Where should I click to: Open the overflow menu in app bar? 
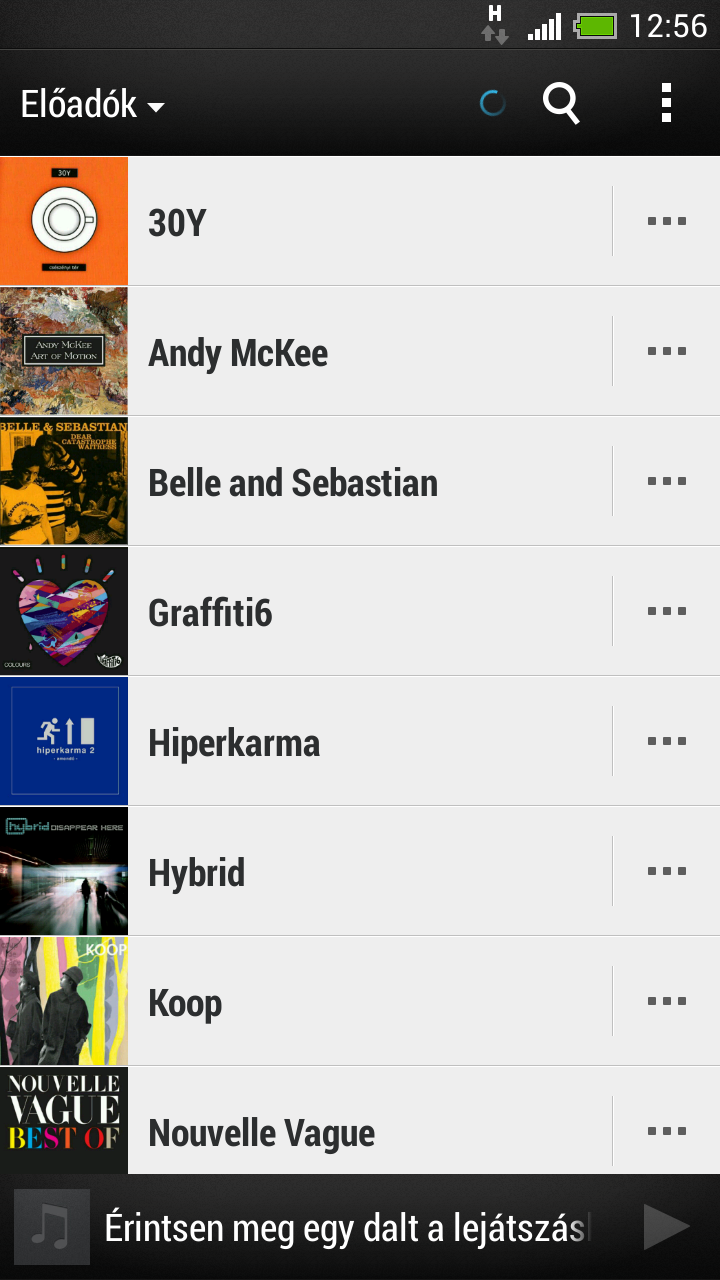tap(666, 103)
